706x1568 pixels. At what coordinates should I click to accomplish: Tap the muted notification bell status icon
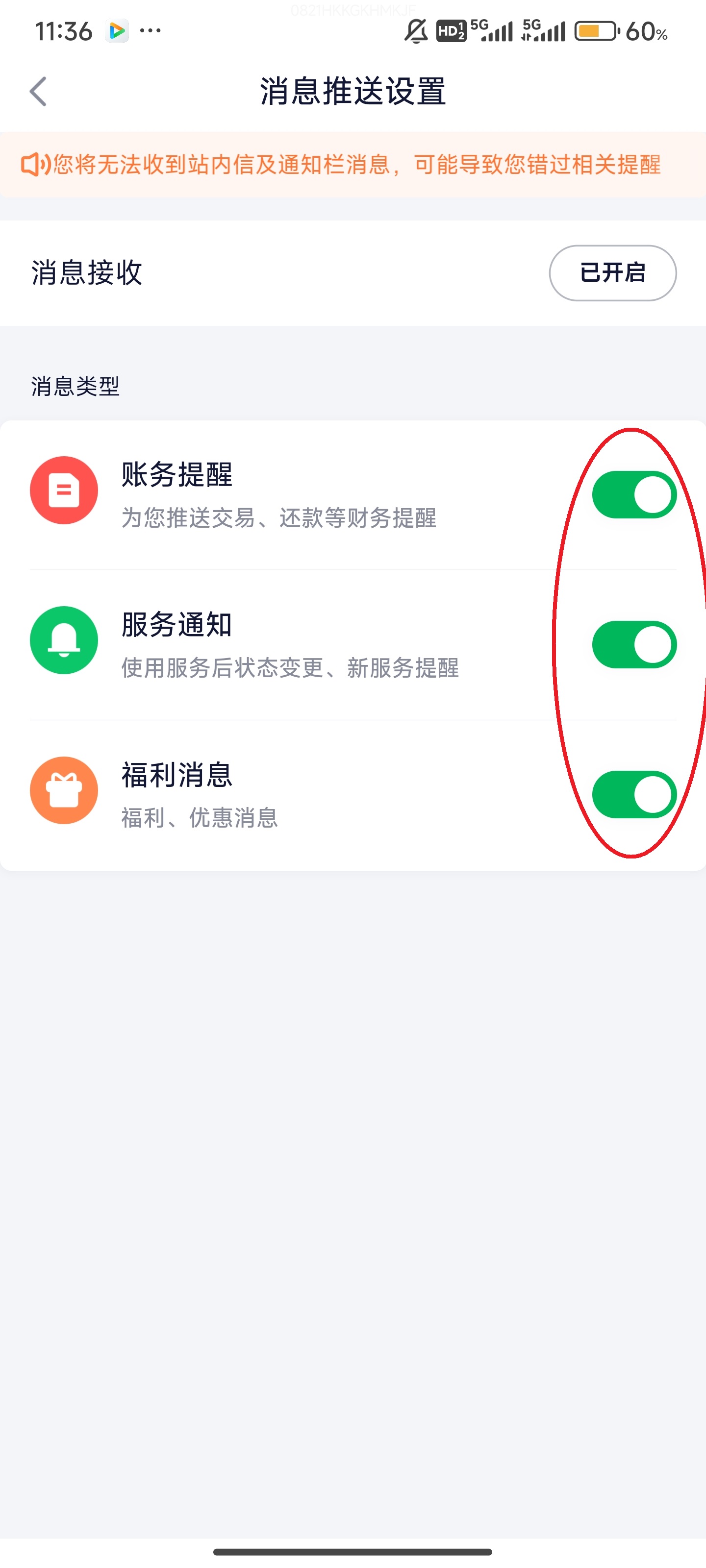416,32
